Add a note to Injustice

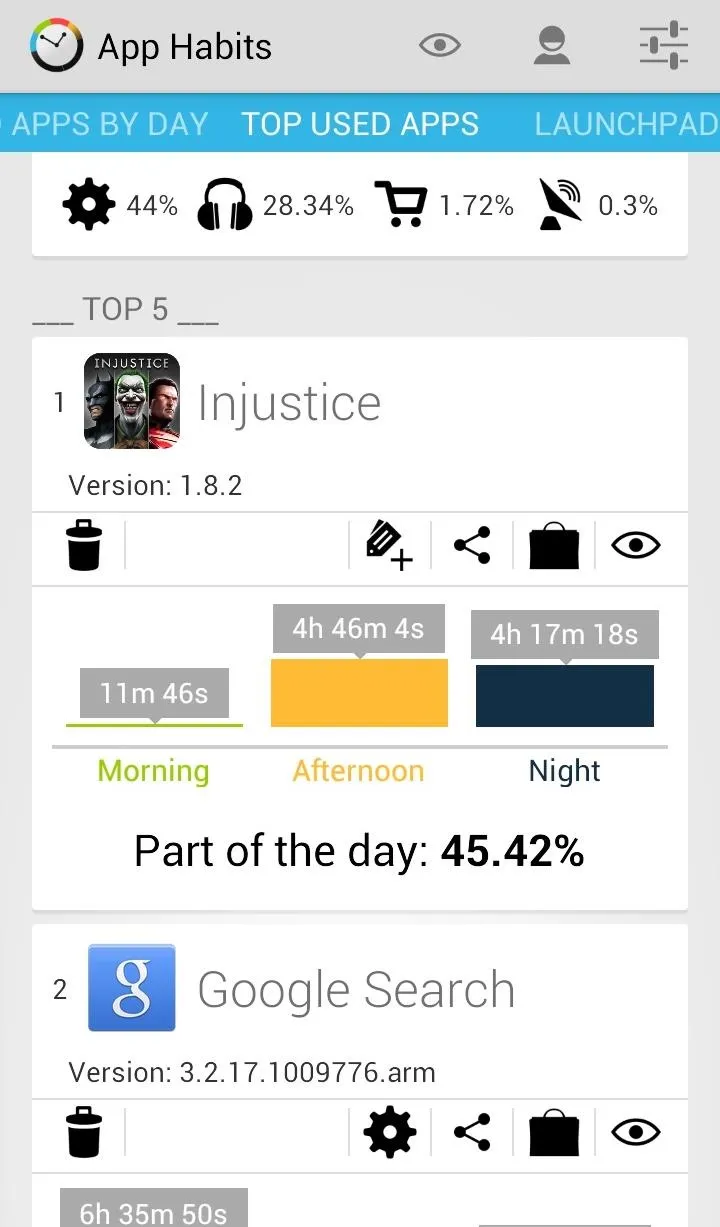(389, 546)
